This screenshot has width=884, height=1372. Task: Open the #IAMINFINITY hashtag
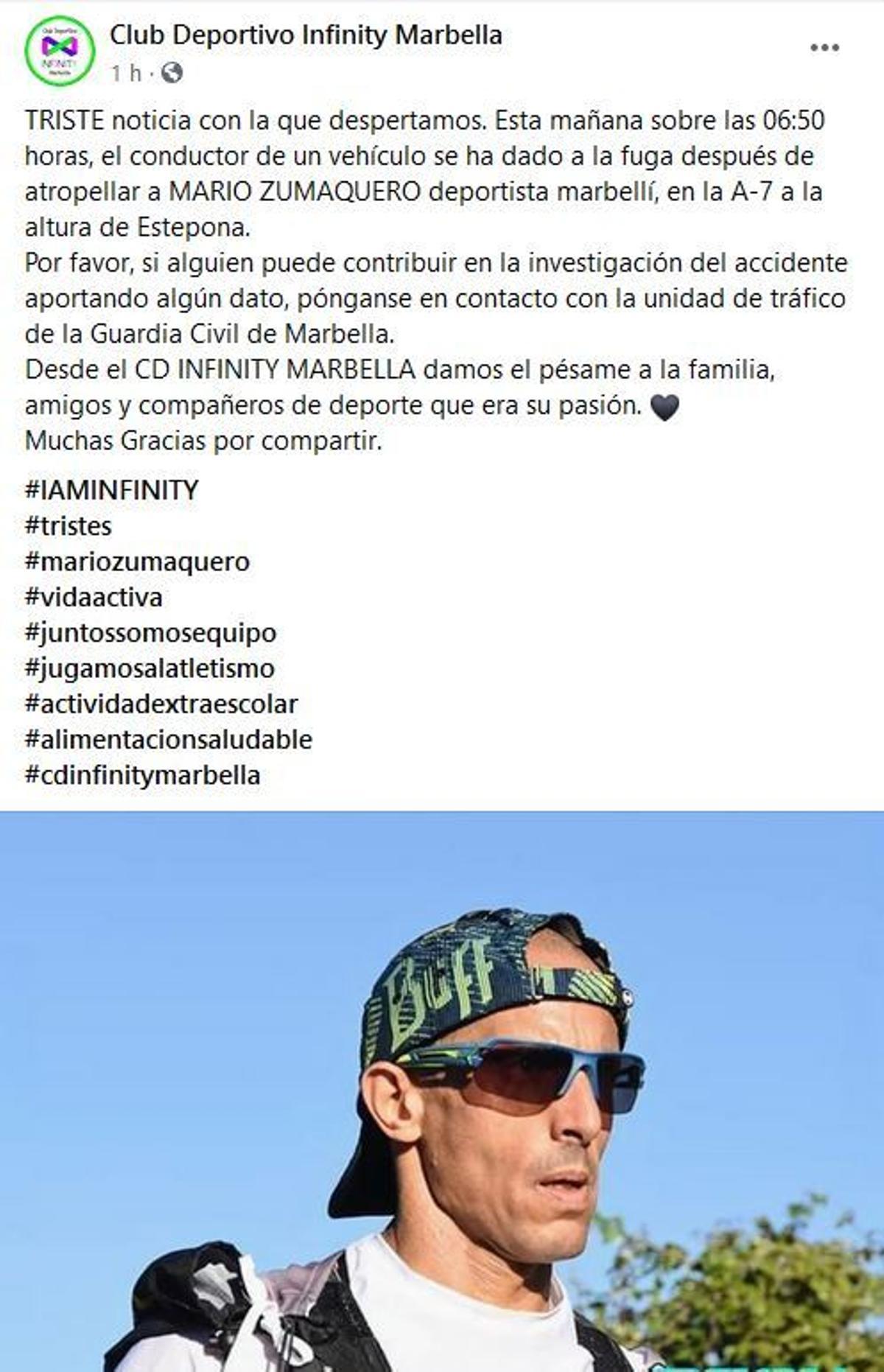[112, 490]
